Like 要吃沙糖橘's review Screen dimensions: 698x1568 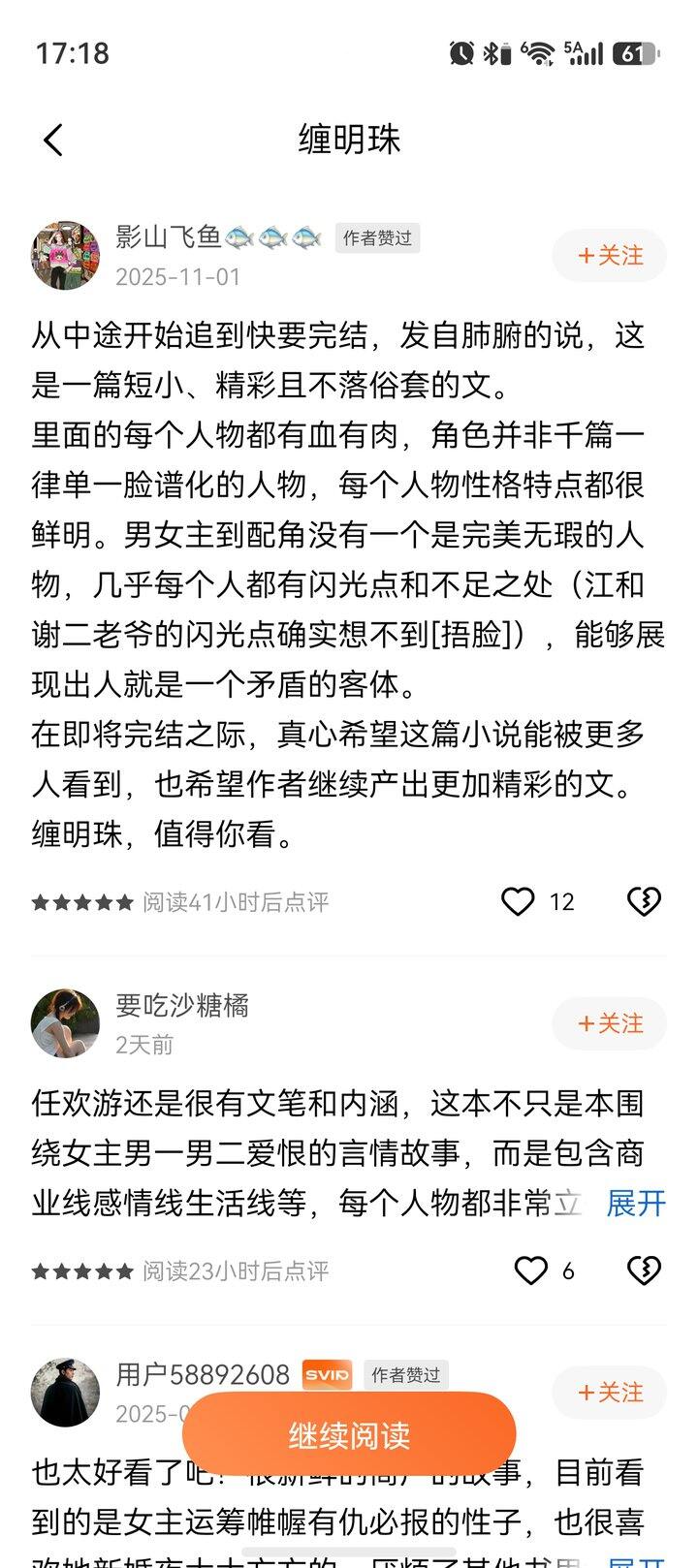(x=530, y=1270)
